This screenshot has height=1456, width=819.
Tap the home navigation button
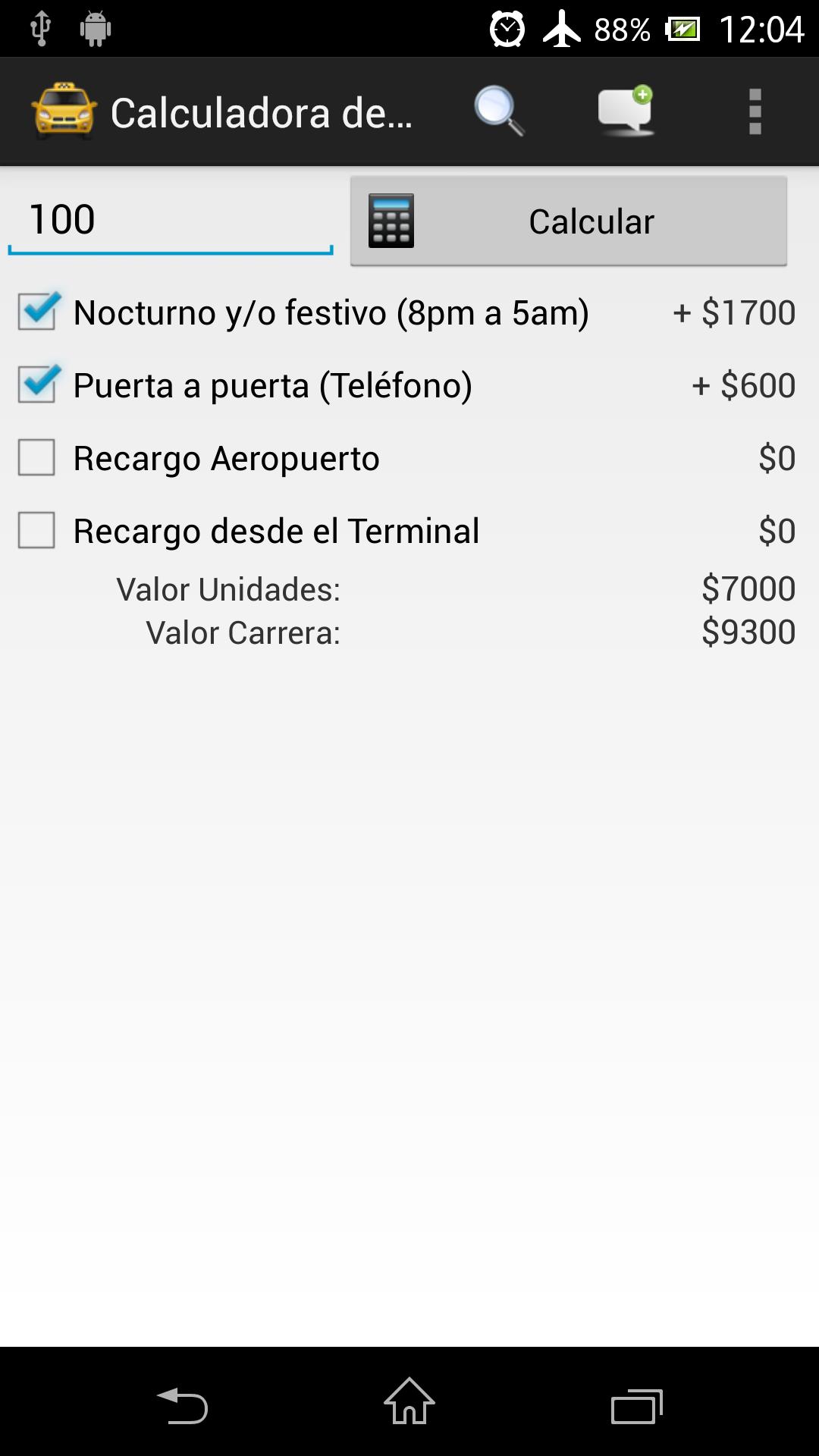click(x=409, y=1404)
